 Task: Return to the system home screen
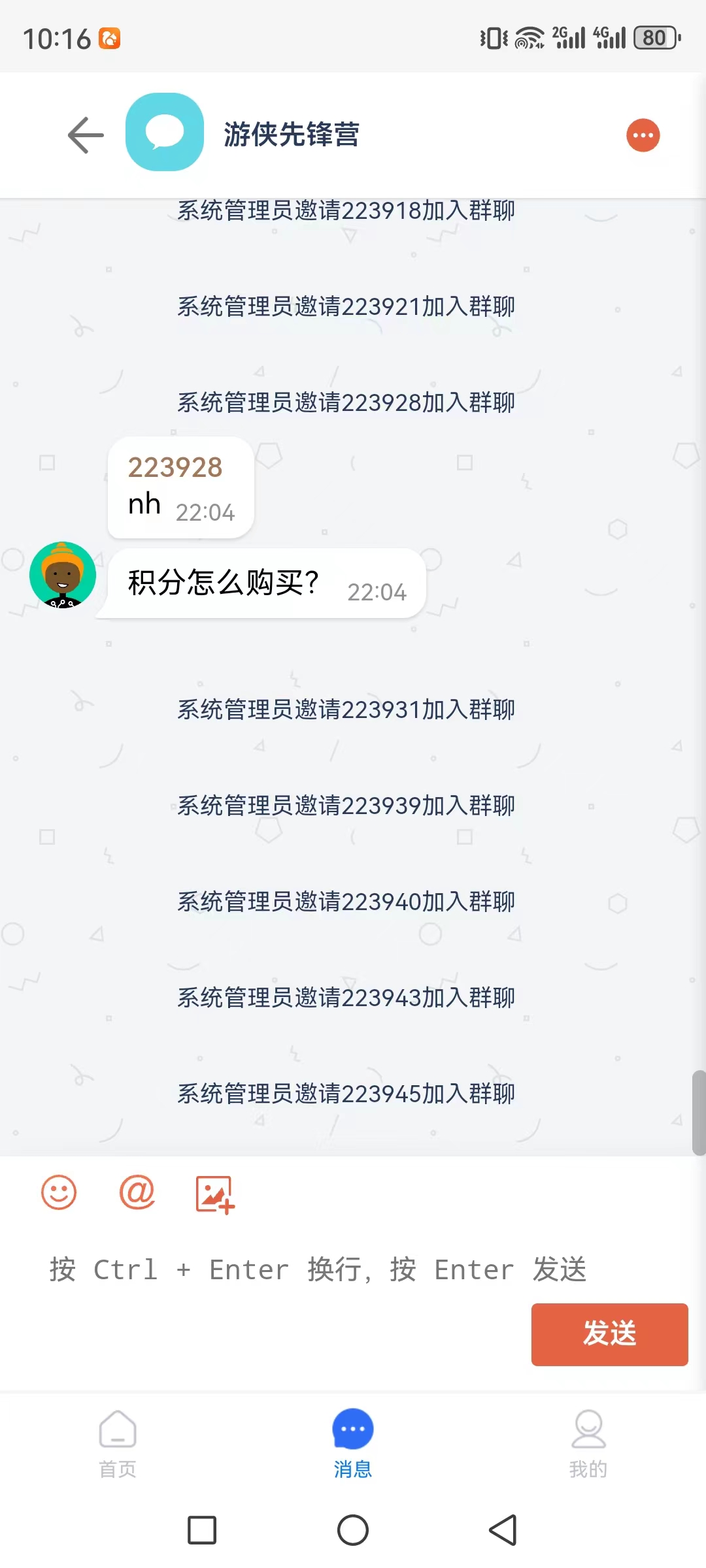coord(353,1530)
